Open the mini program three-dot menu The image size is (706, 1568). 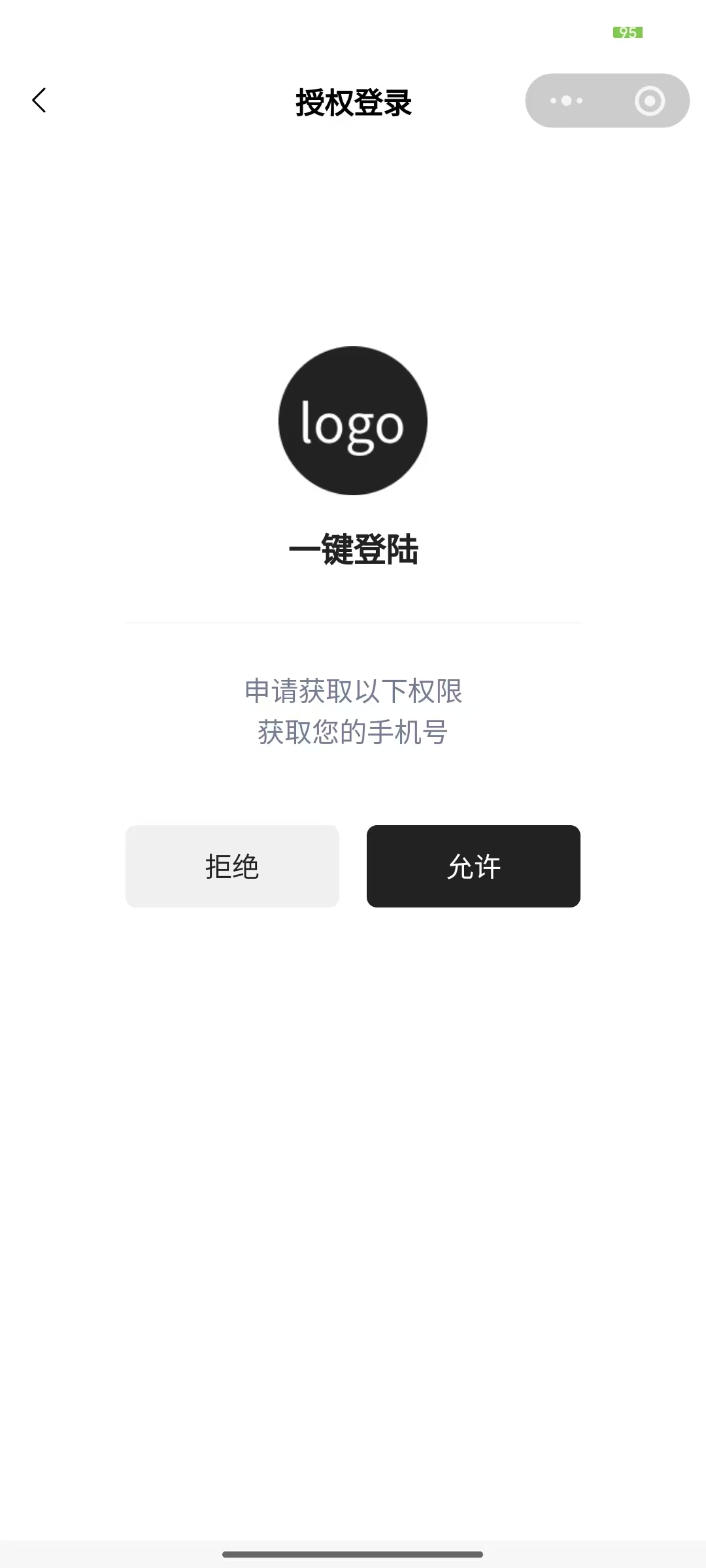(x=566, y=101)
